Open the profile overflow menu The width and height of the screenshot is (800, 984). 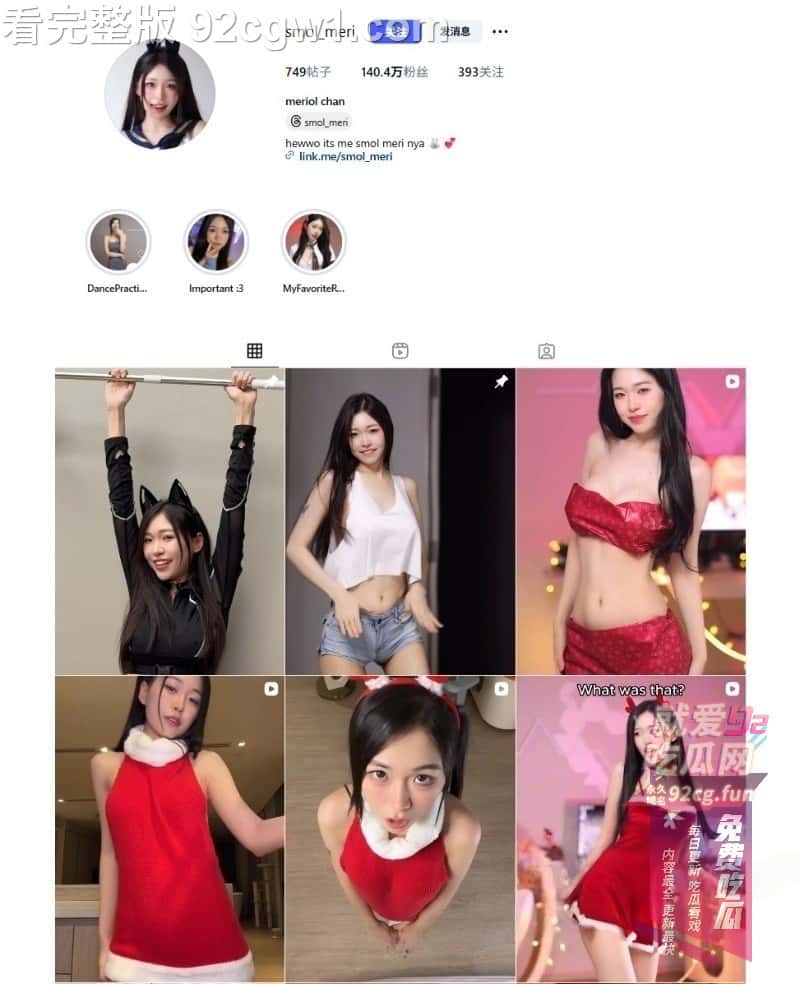(500, 32)
